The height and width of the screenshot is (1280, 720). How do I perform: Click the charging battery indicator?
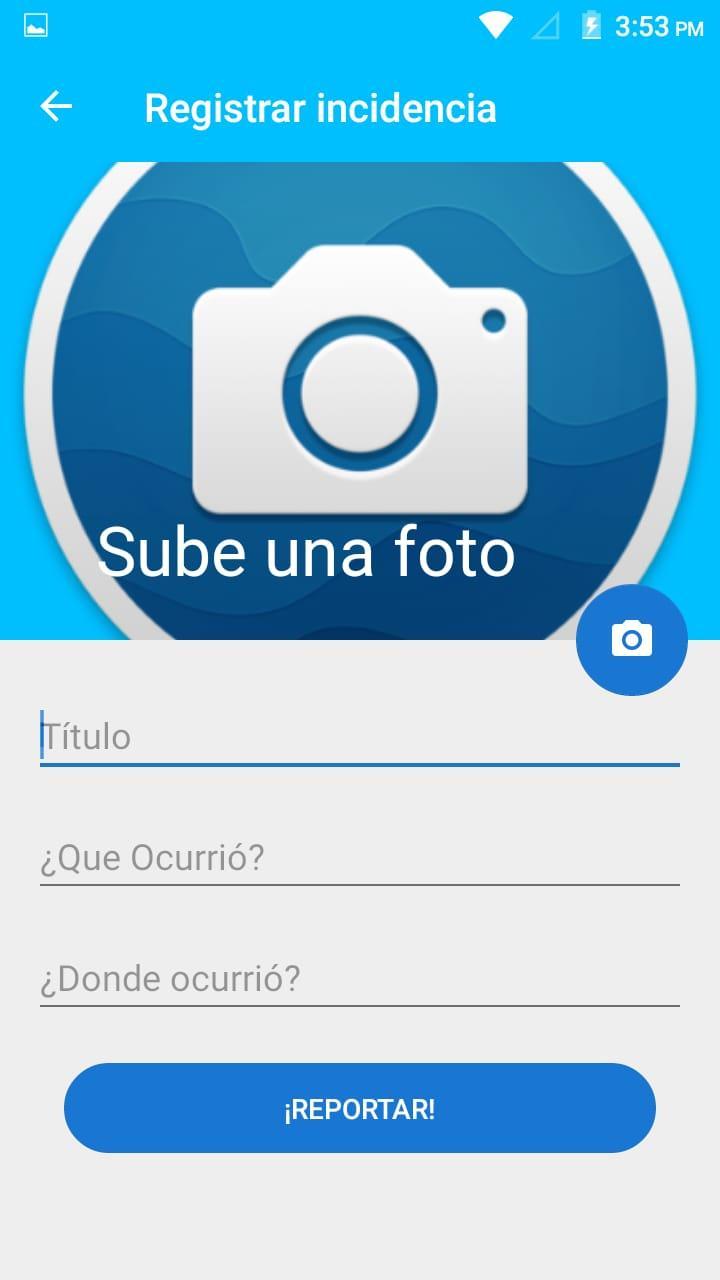pos(594,27)
